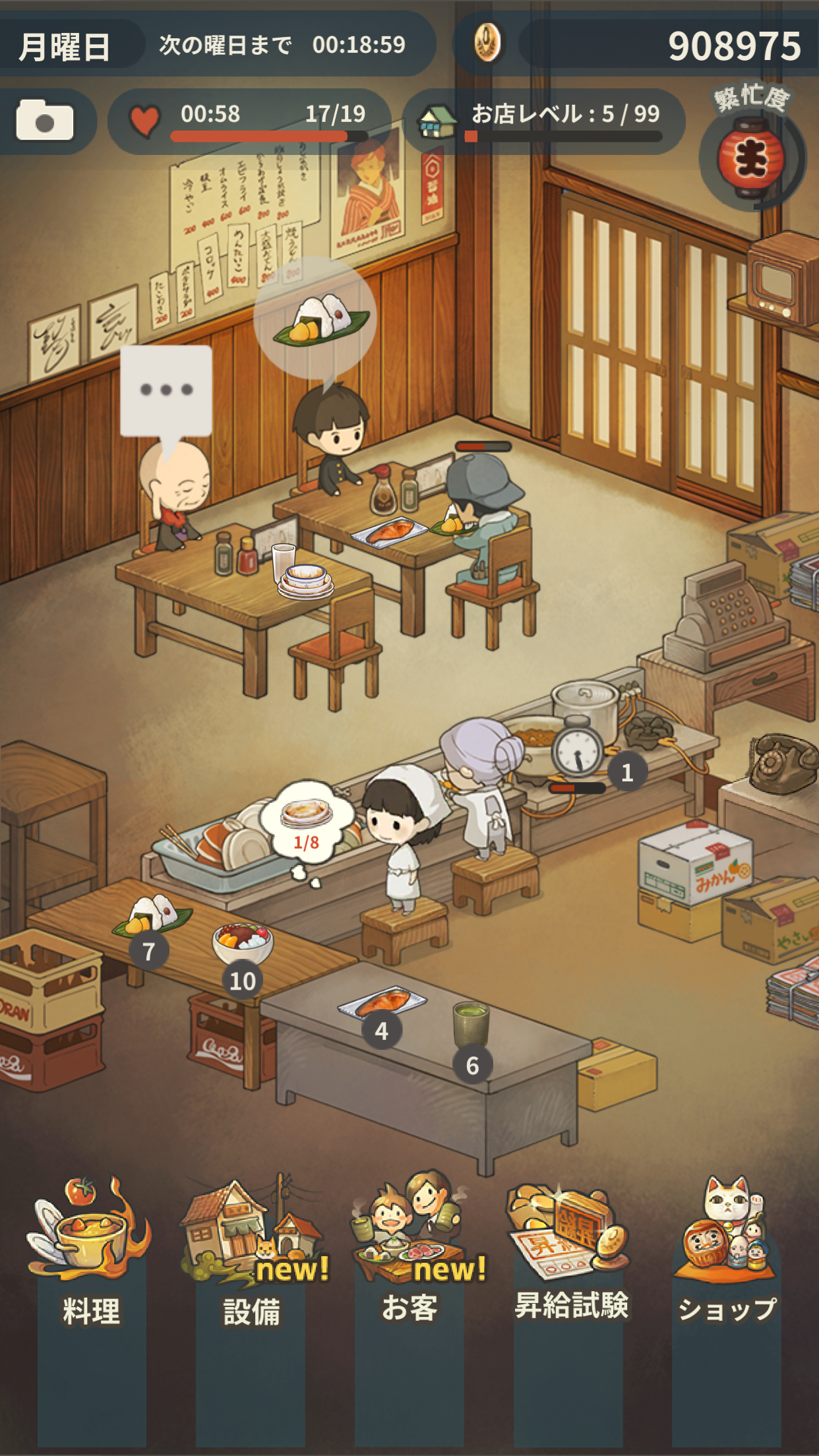The width and height of the screenshot is (819, 1456).
Task: Tap the red lantern busyness button
Action: [x=750, y=159]
